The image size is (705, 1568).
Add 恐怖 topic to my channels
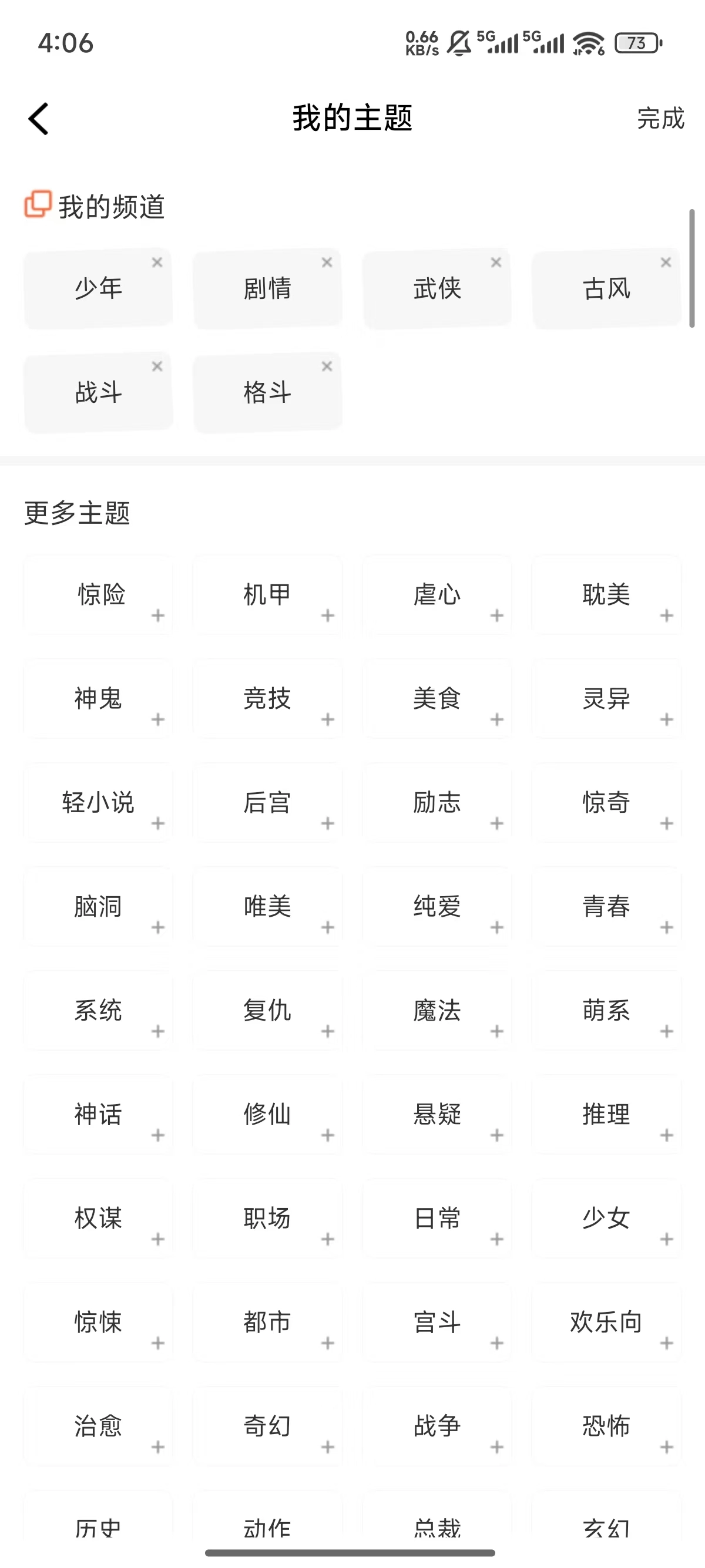coord(667,1447)
